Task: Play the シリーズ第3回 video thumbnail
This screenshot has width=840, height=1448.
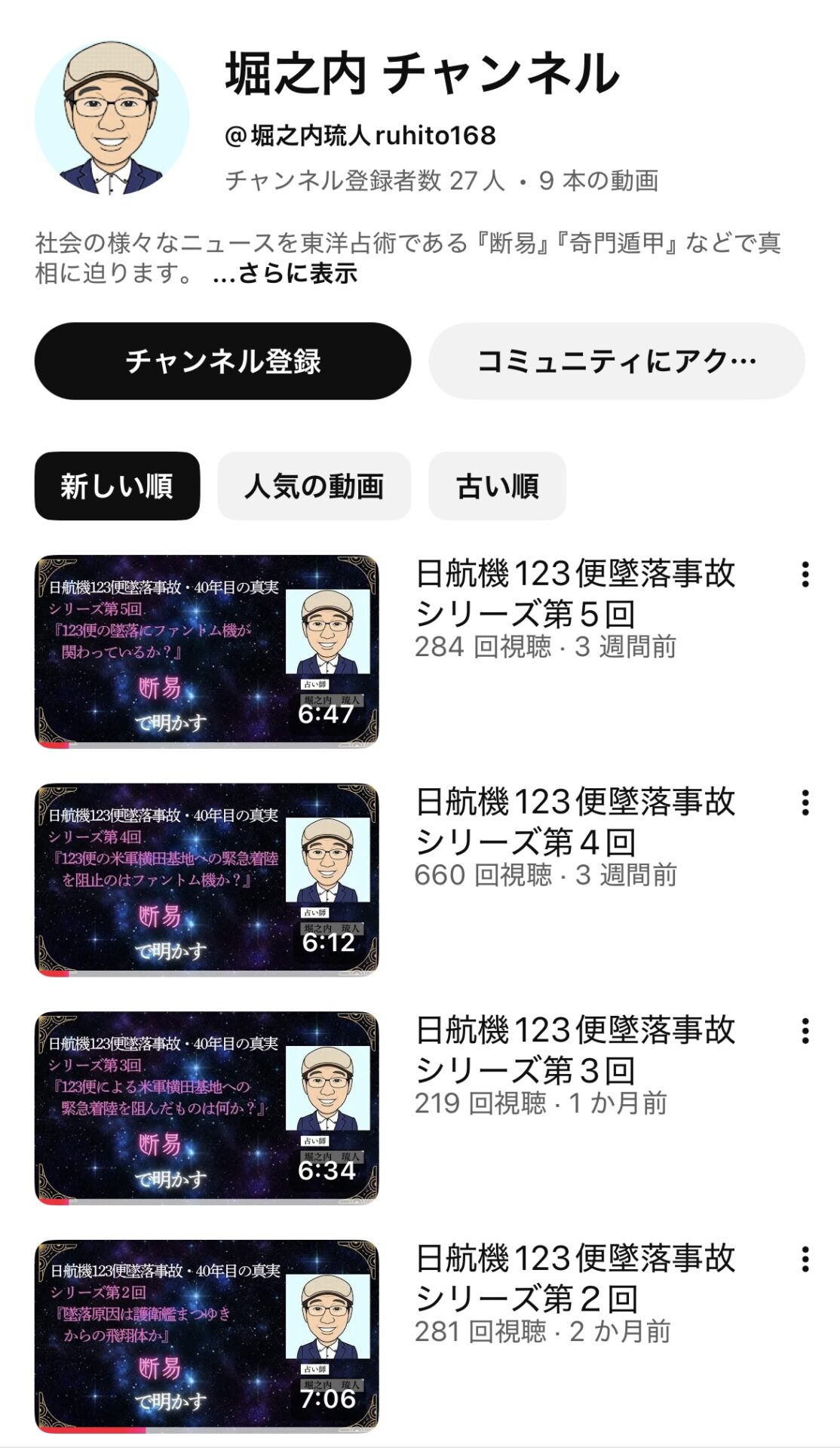Action: 207,1107
